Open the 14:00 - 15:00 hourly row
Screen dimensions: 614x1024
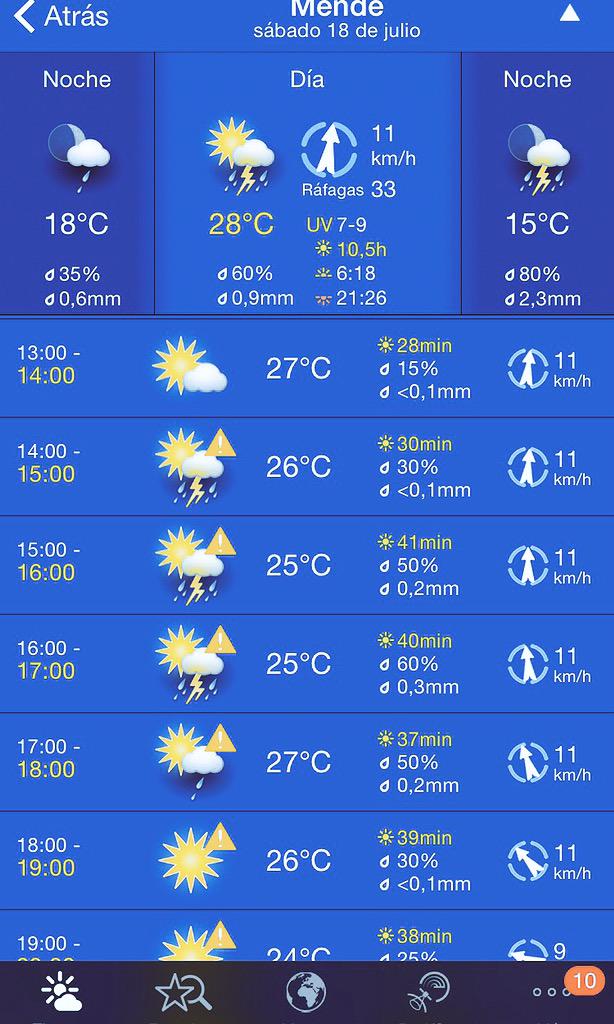click(x=307, y=466)
